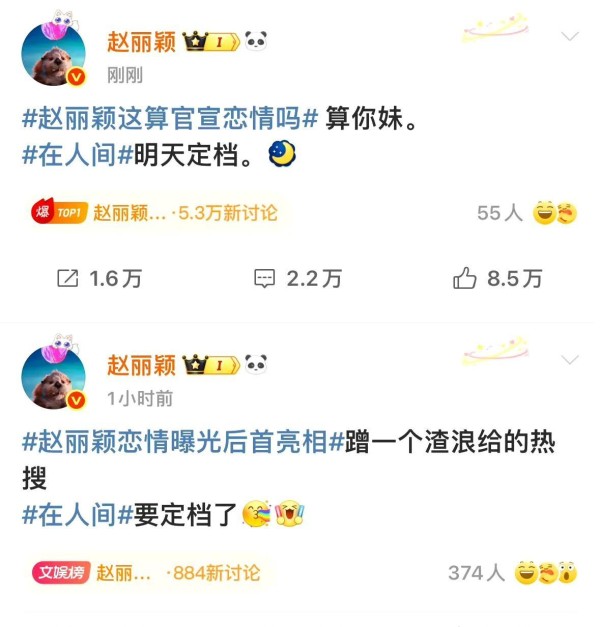This screenshot has height=627, width=600.
Task: Open hashtag #赵丽颖恋情曝光后首亮相#
Action: (x=182, y=442)
